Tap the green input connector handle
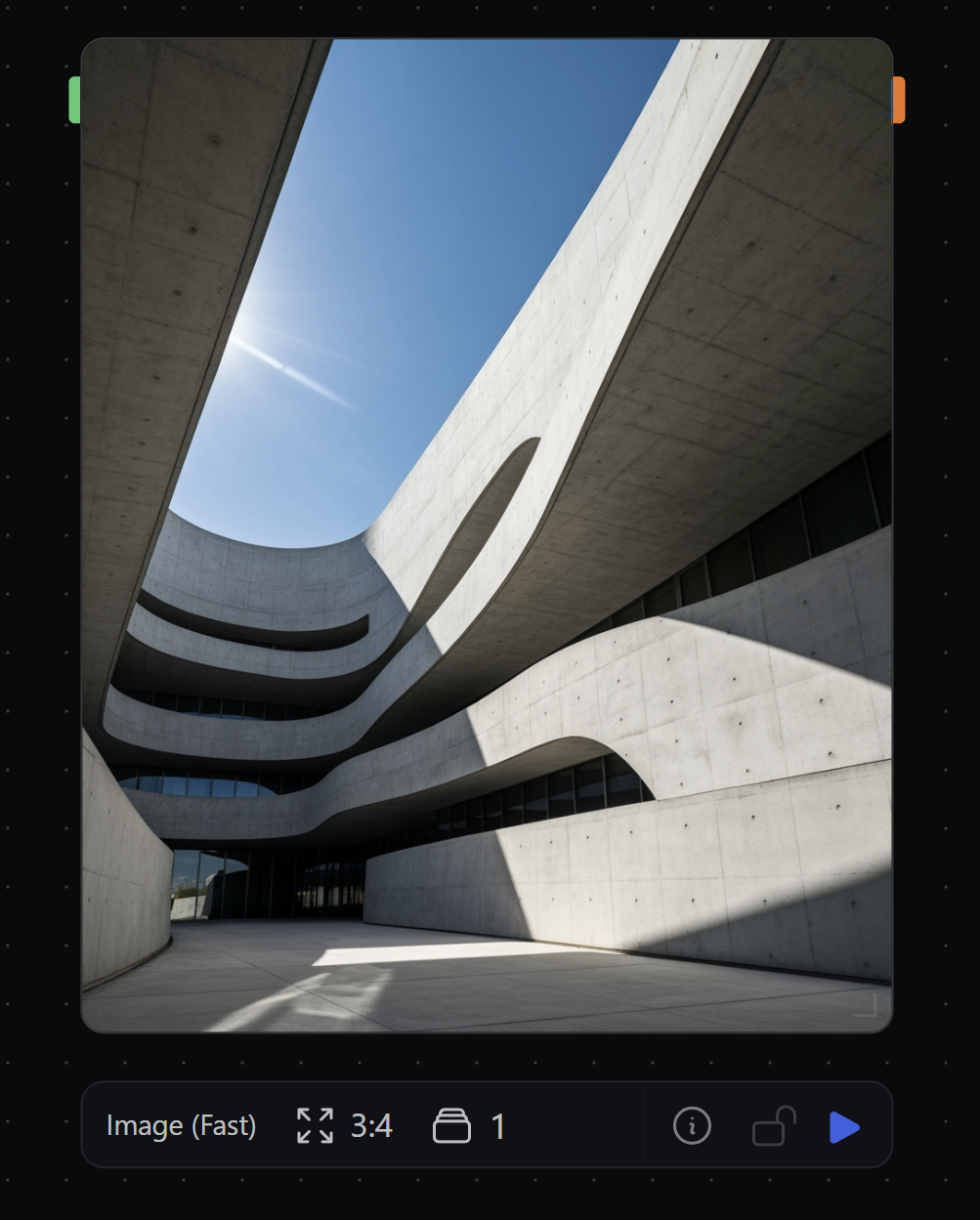 coord(74,100)
